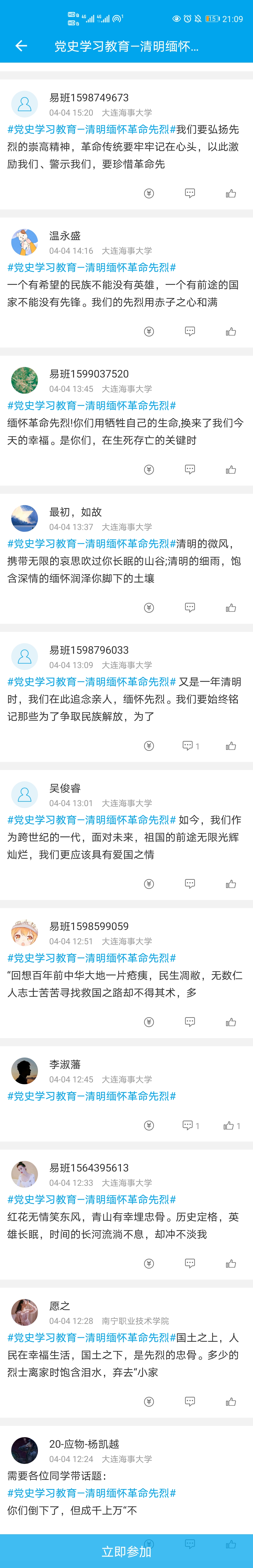Tip 吴俊睿's post with the yuan icon
253x1568 pixels.
point(149,884)
